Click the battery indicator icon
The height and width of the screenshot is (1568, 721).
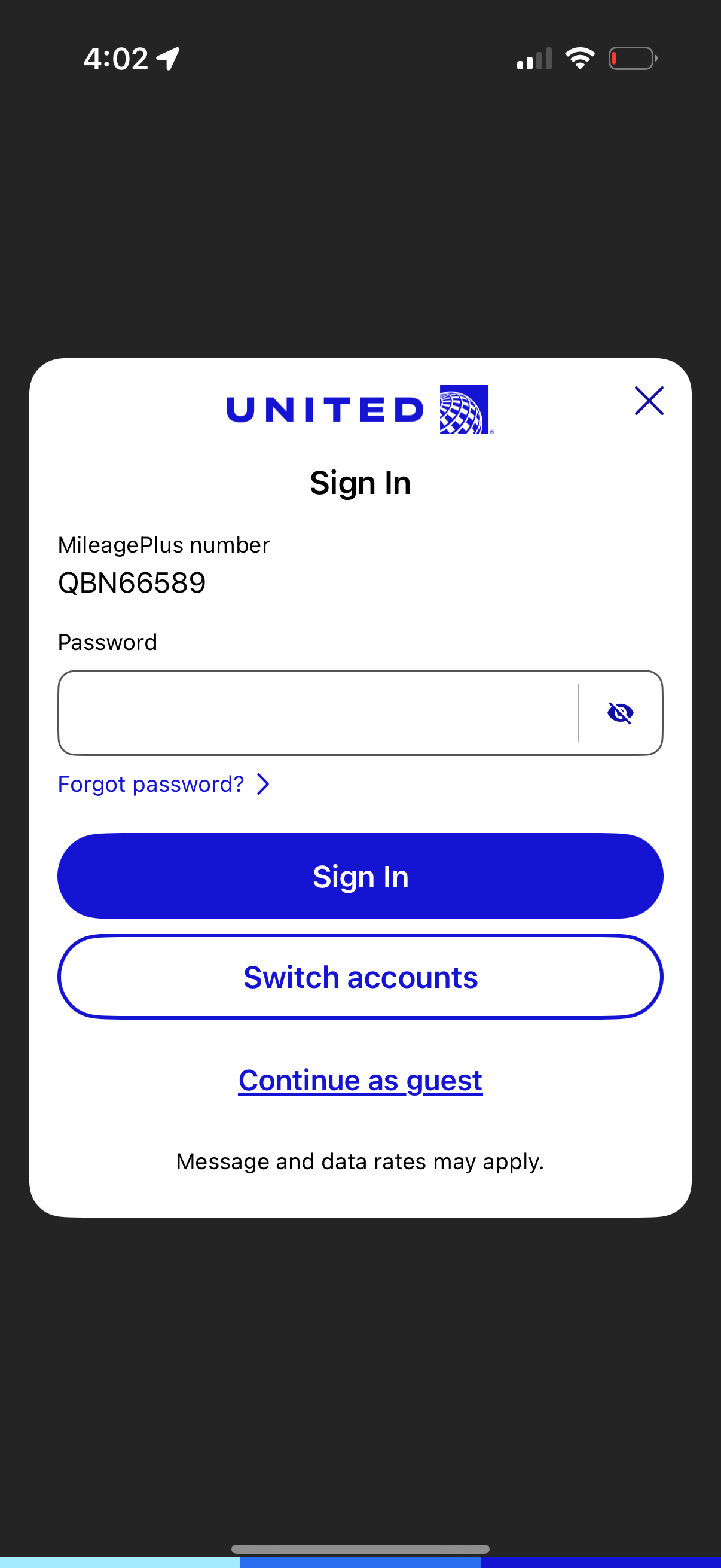point(633,57)
